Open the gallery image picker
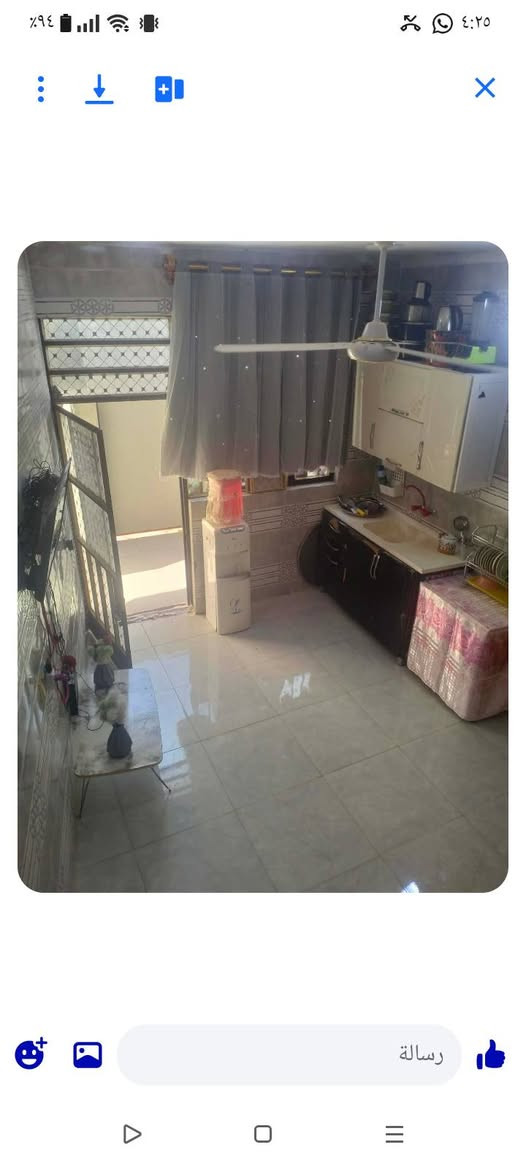Image resolution: width=526 pixels, height=1169 pixels. point(87,1055)
